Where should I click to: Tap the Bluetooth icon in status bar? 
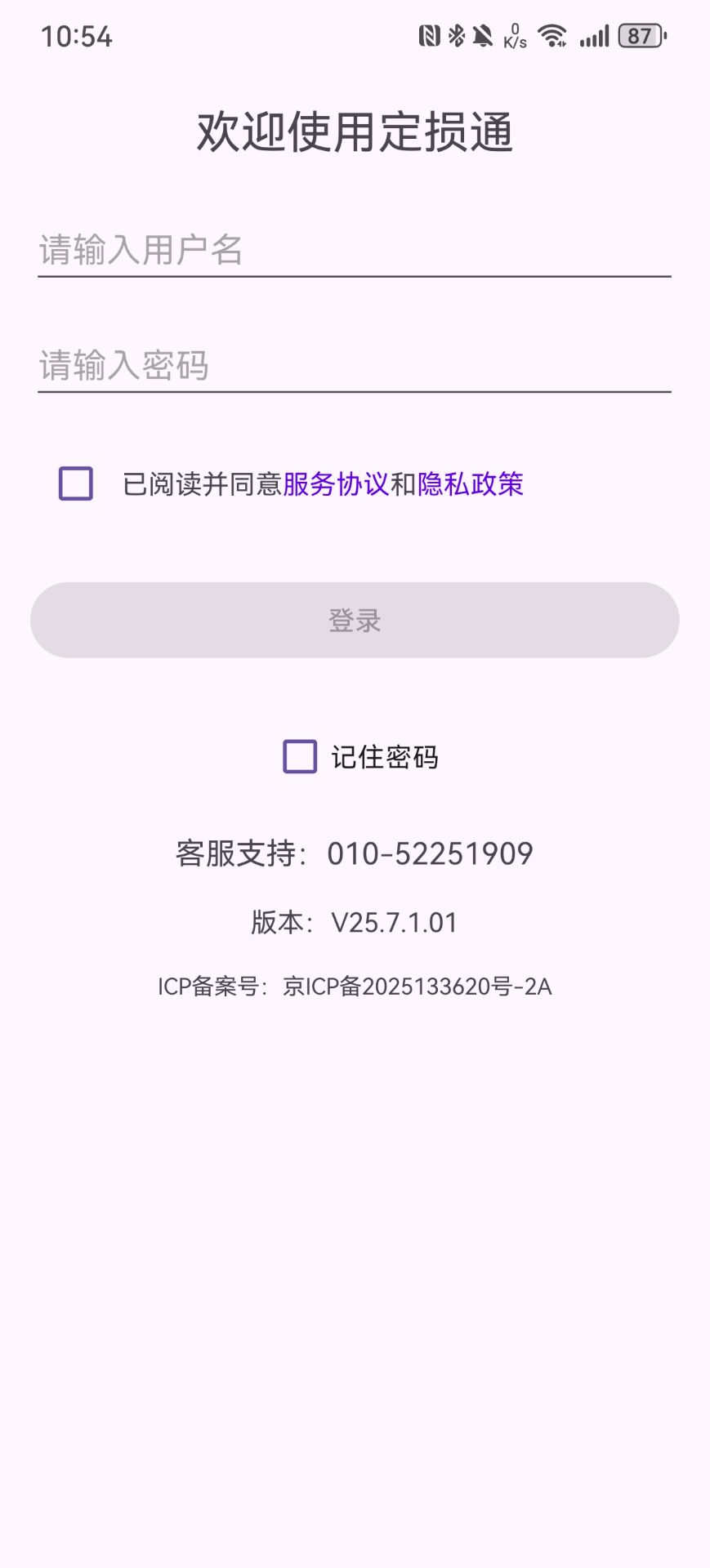454,34
